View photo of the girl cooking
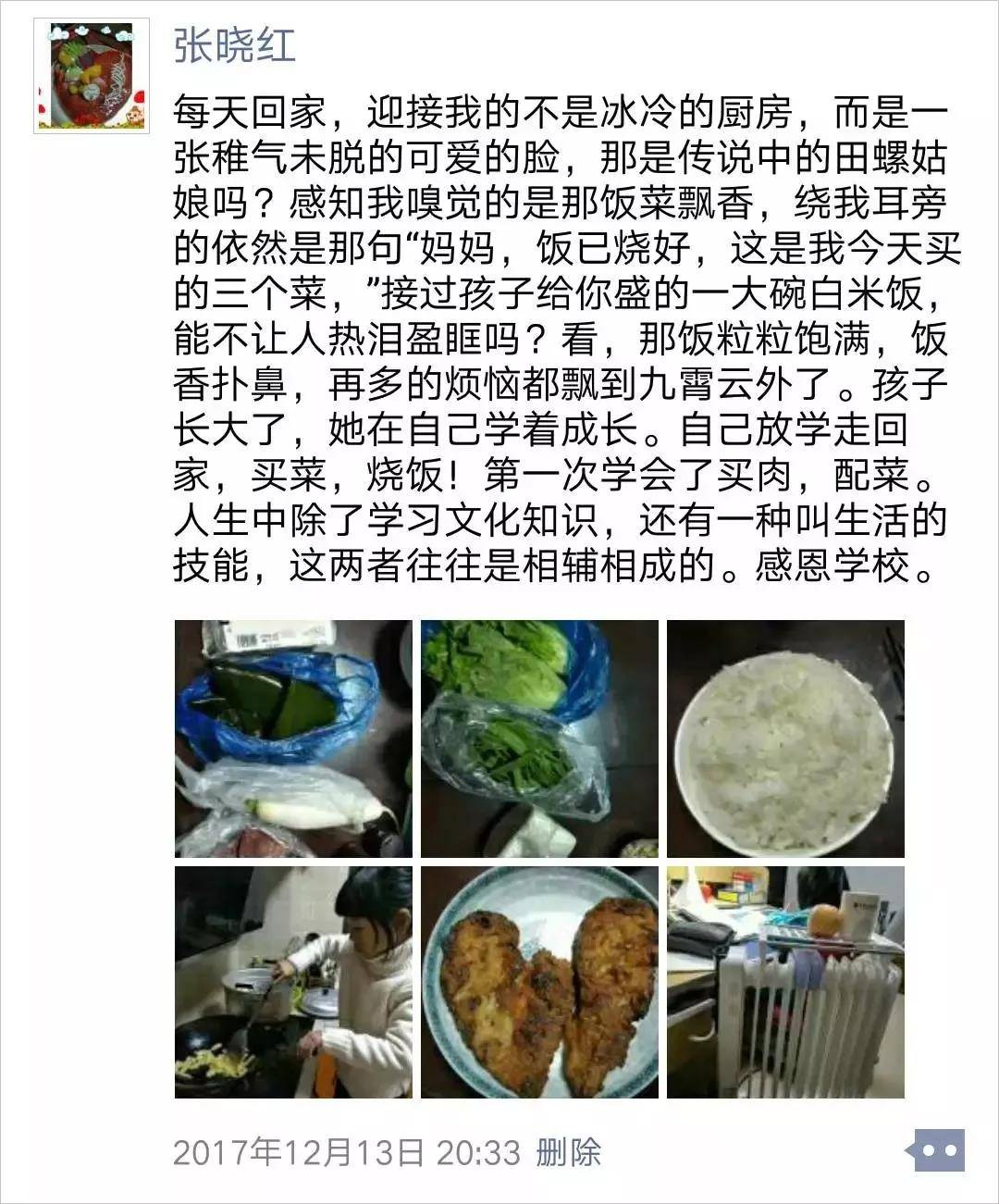Screen dimensions: 999x1204 (x=293, y=982)
